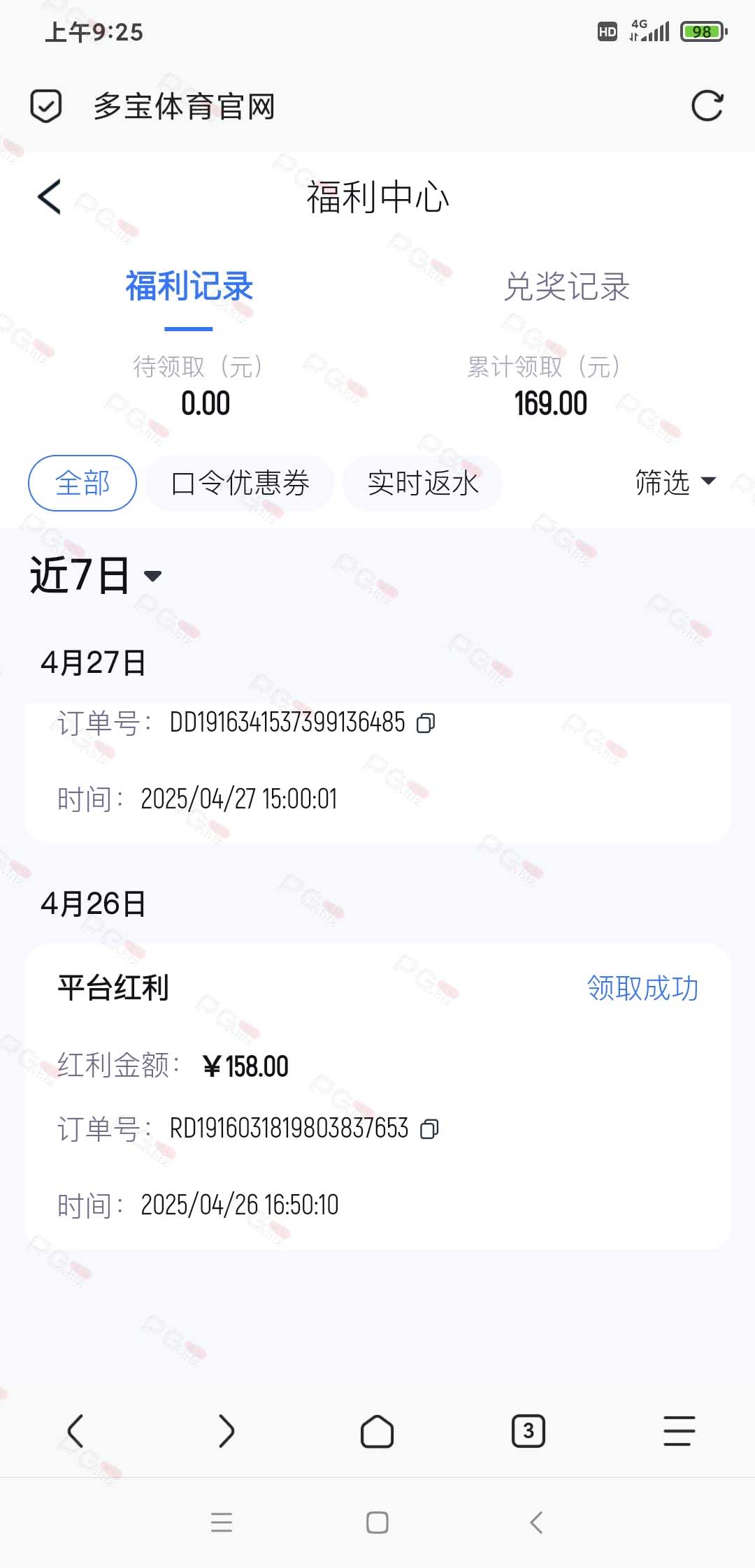Open the browser hamburger menu
755x1568 pixels.
click(x=679, y=1431)
